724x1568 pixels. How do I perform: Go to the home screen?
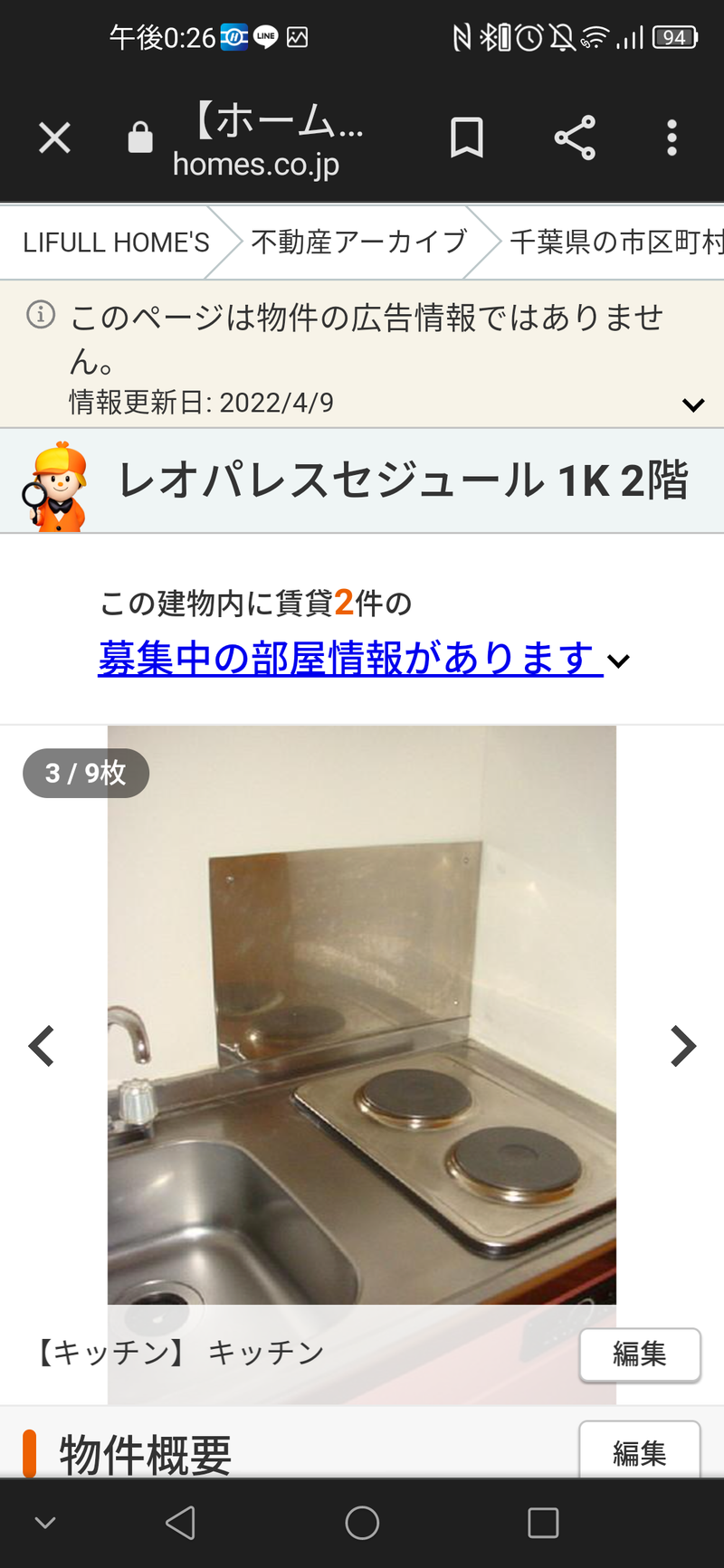point(362,1523)
